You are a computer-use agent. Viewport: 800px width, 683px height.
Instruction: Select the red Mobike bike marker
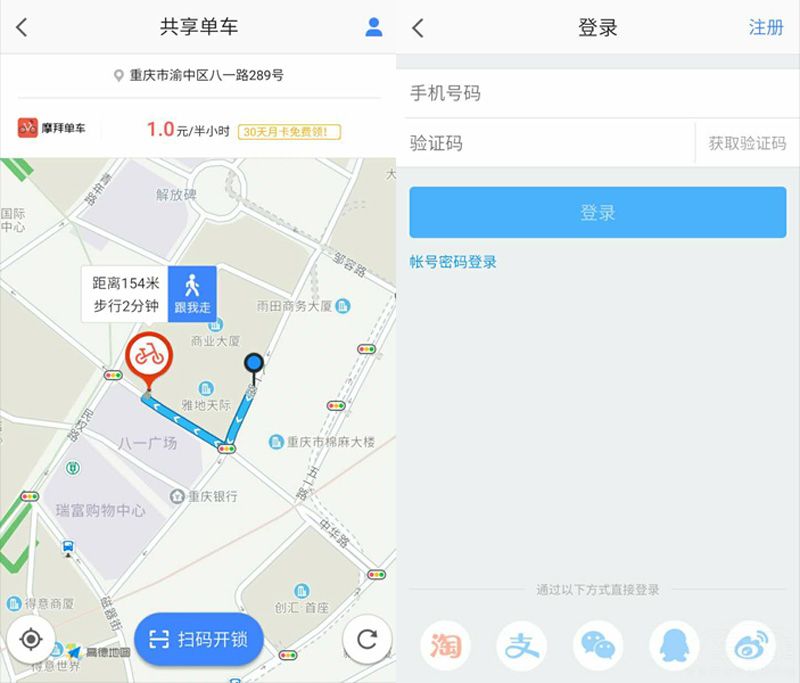click(x=148, y=358)
